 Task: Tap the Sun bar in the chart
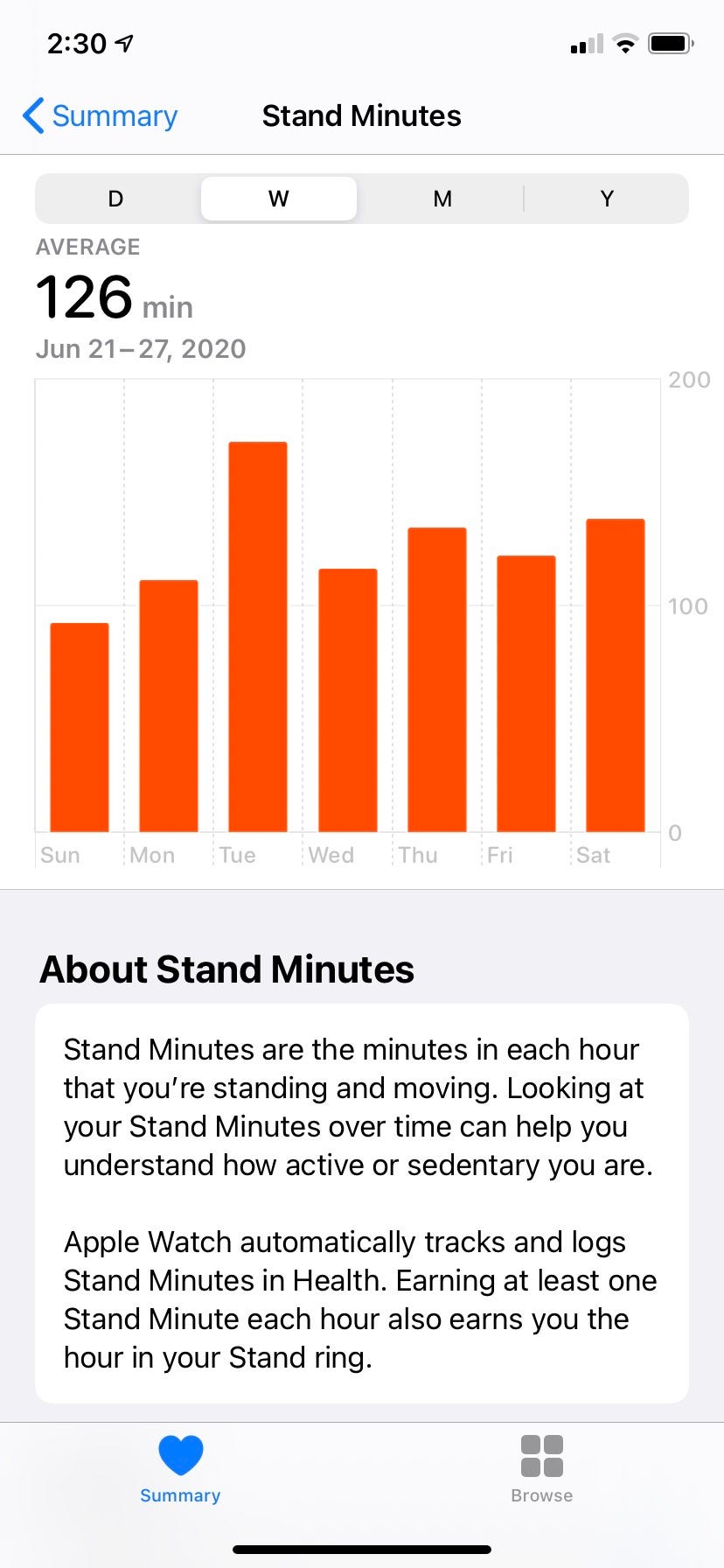(80, 727)
